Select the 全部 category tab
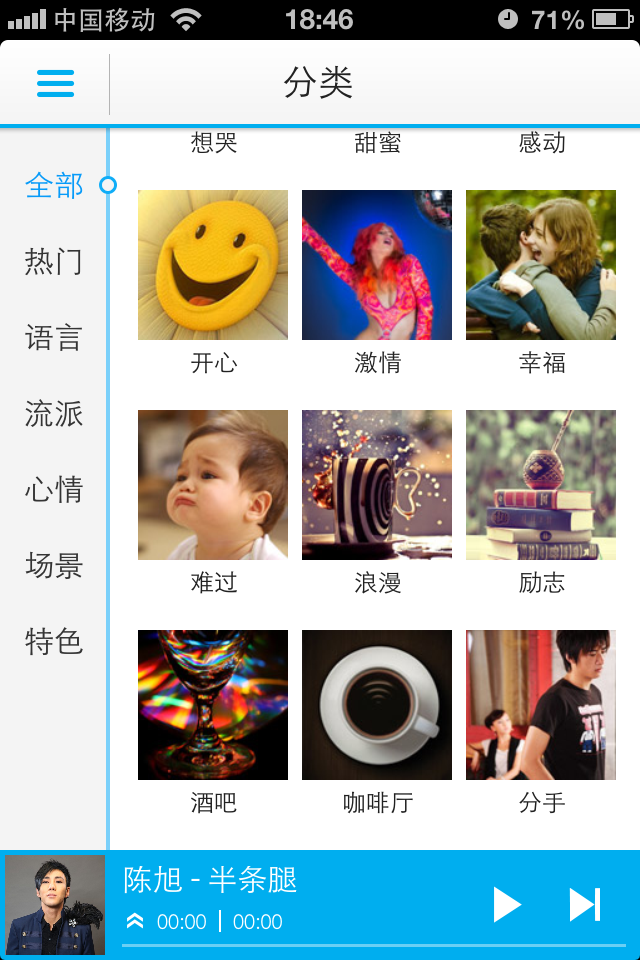 [x=54, y=186]
